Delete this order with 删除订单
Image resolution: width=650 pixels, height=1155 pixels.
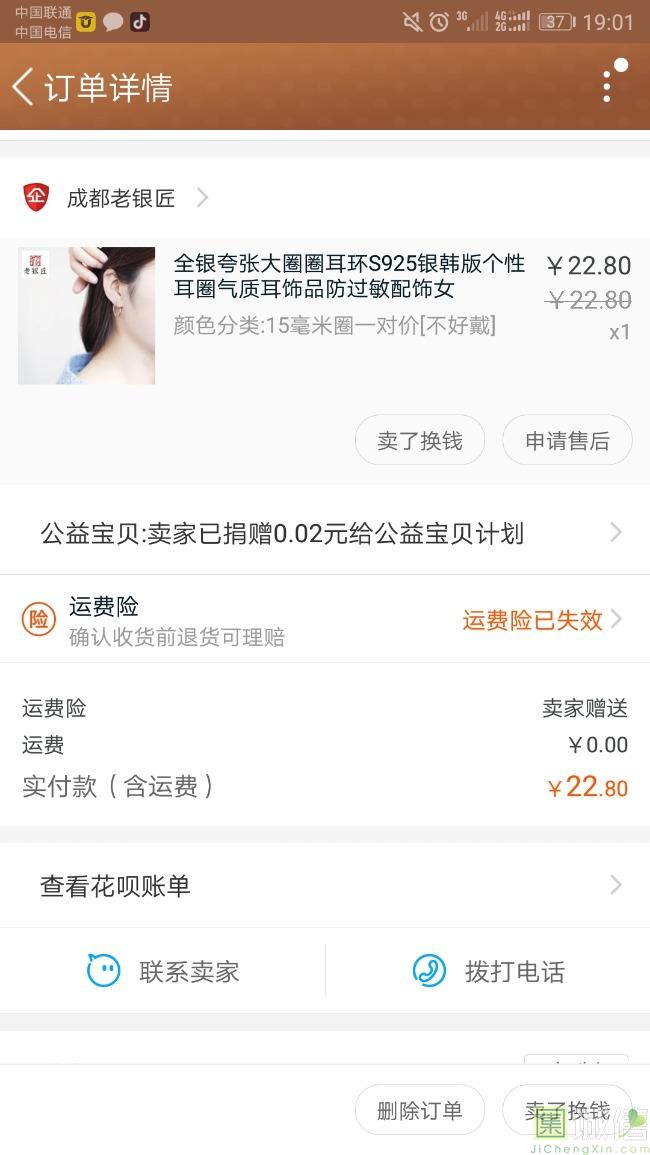[419, 1111]
